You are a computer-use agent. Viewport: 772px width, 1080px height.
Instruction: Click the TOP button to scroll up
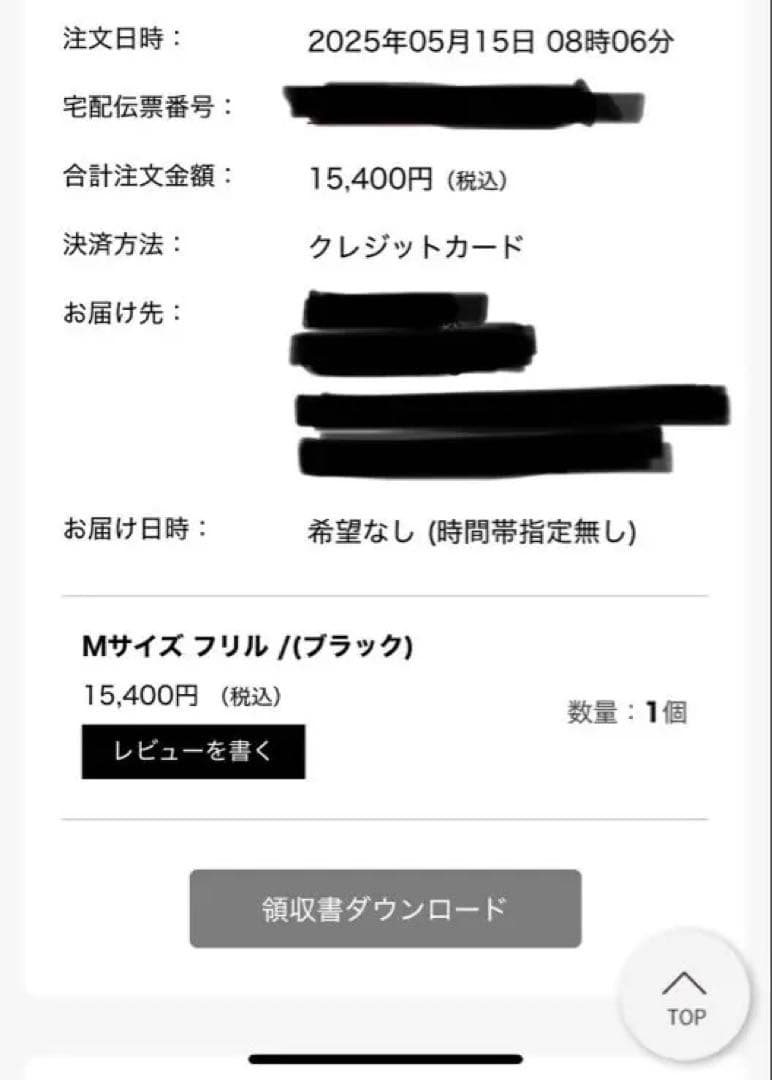[686, 998]
